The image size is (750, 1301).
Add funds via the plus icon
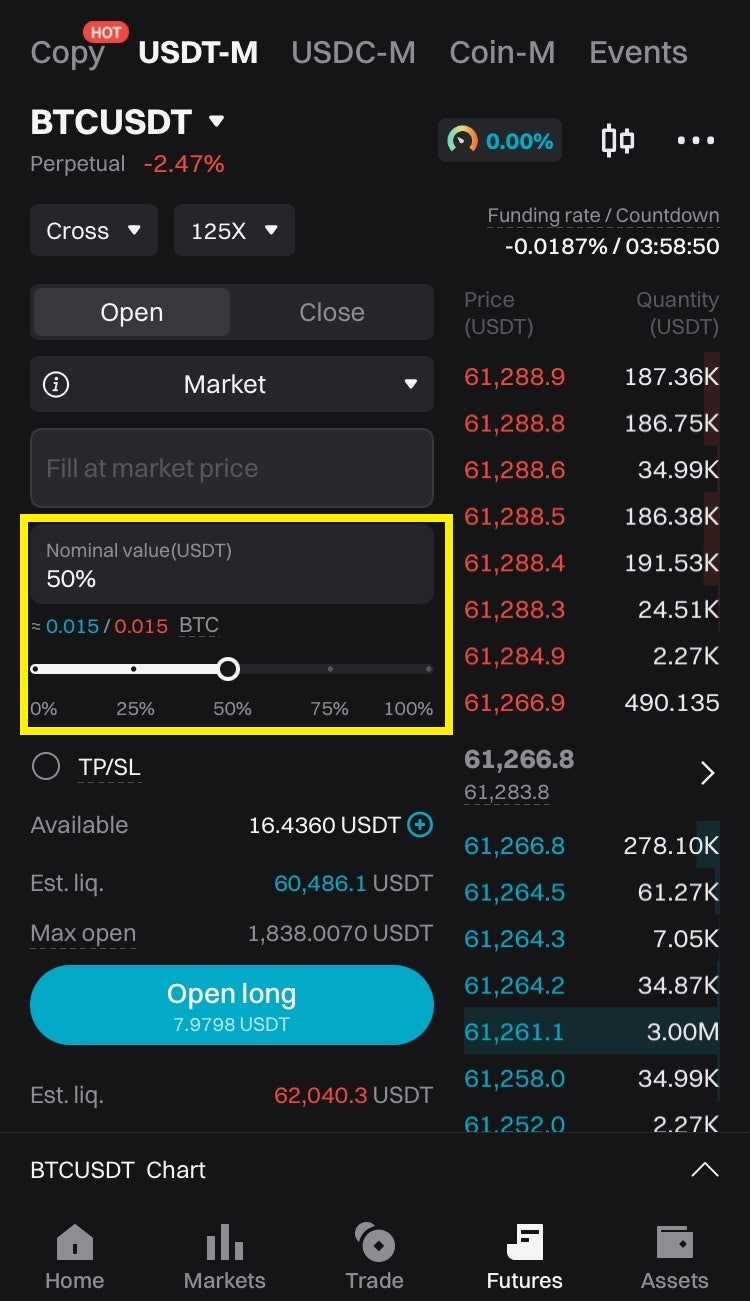(x=421, y=825)
